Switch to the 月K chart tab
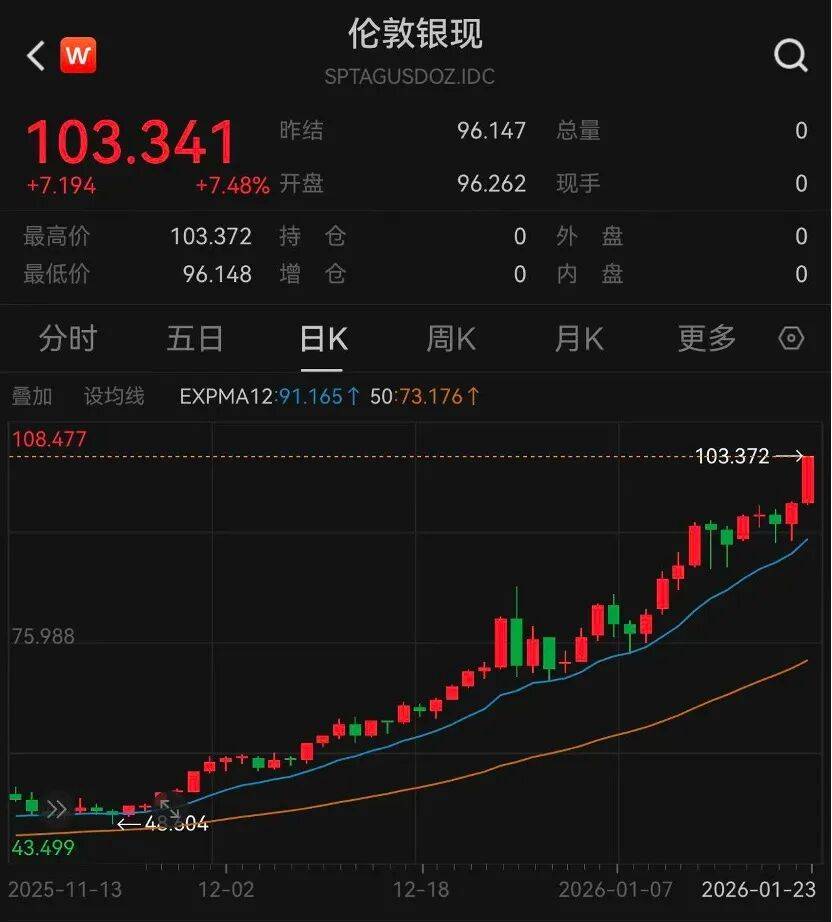Screen dimensions: 832x922 (579, 339)
